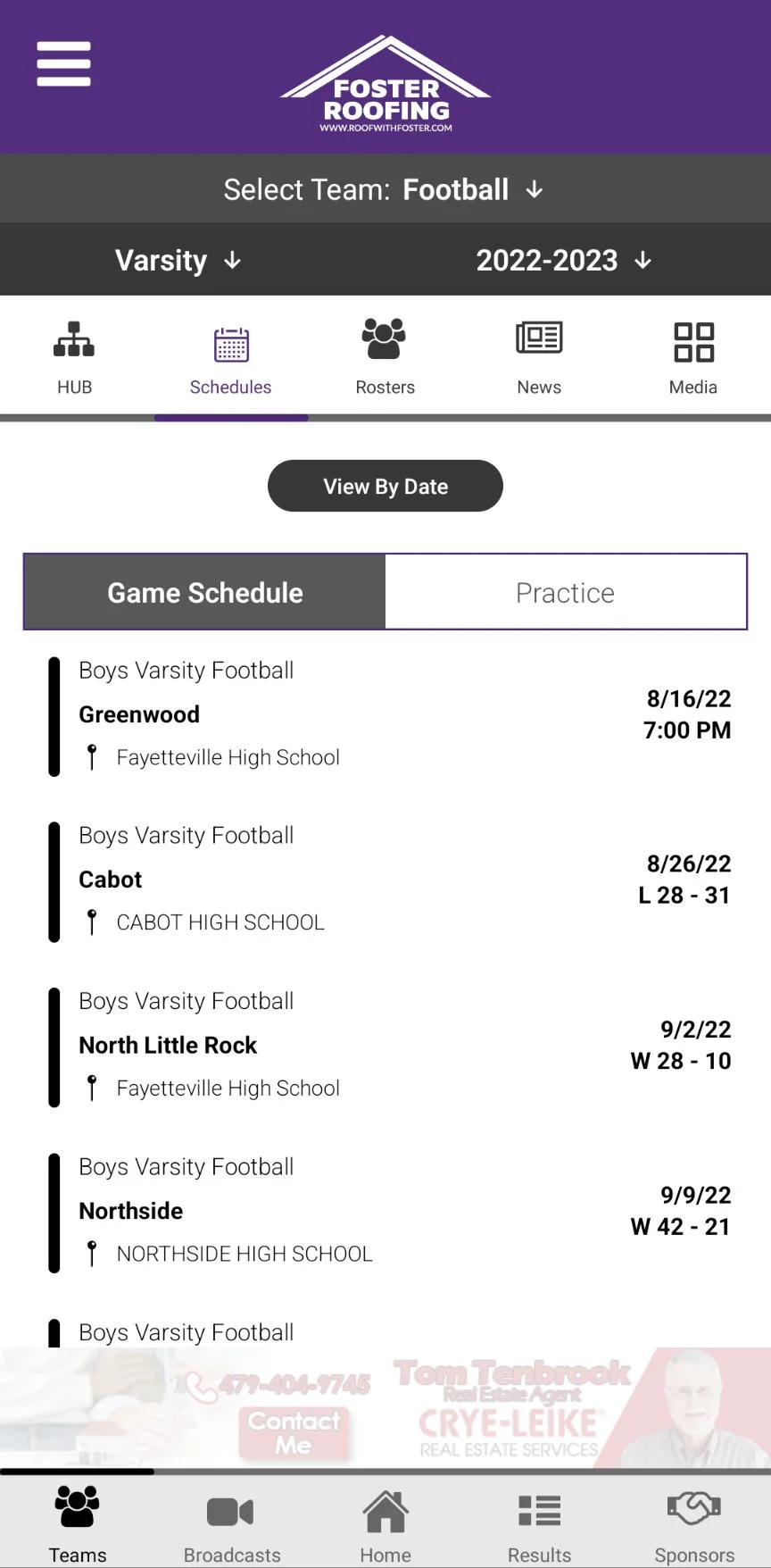Image resolution: width=771 pixels, height=1568 pixels.
Task: Tap the View By Date button
Action: 385,486
